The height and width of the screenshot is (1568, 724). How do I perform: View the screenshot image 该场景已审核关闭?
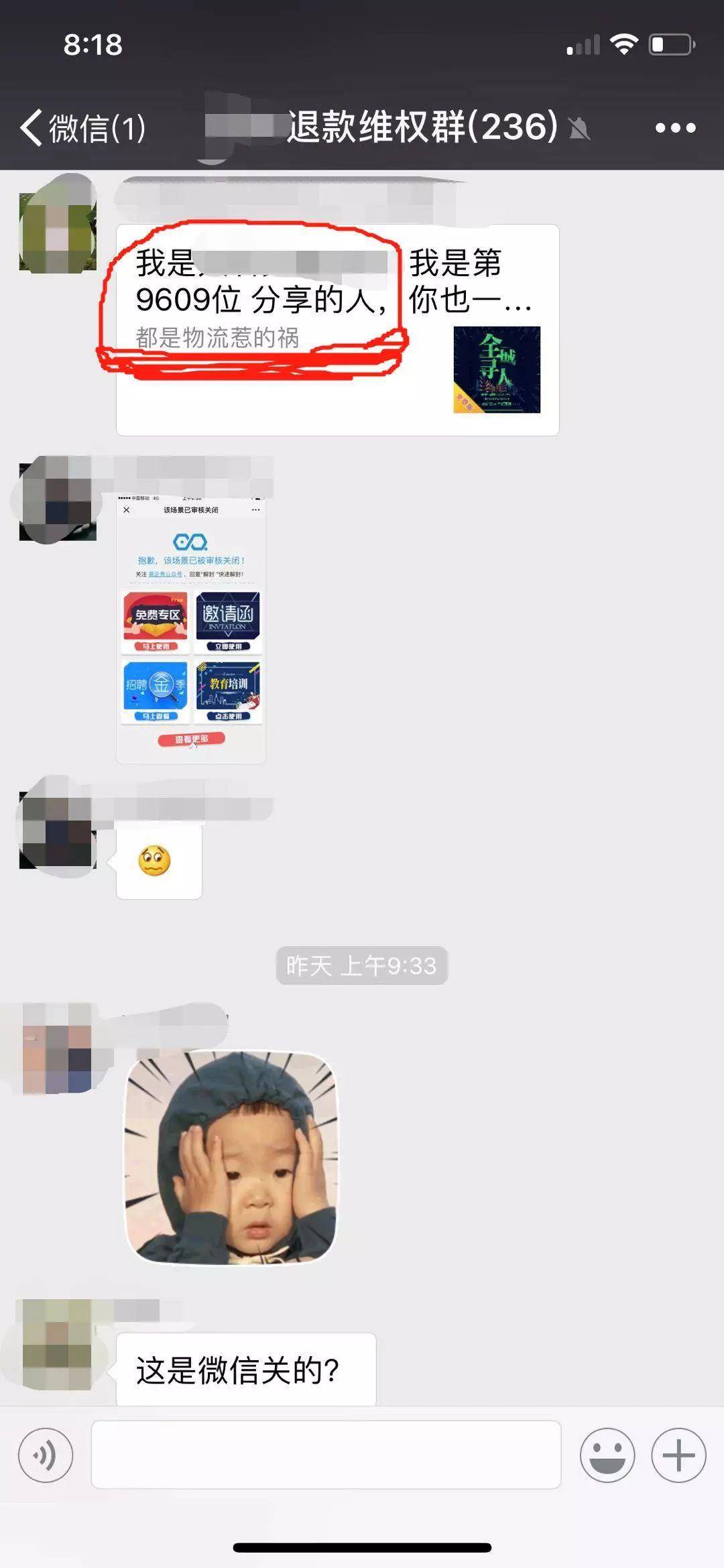(191, 629)
